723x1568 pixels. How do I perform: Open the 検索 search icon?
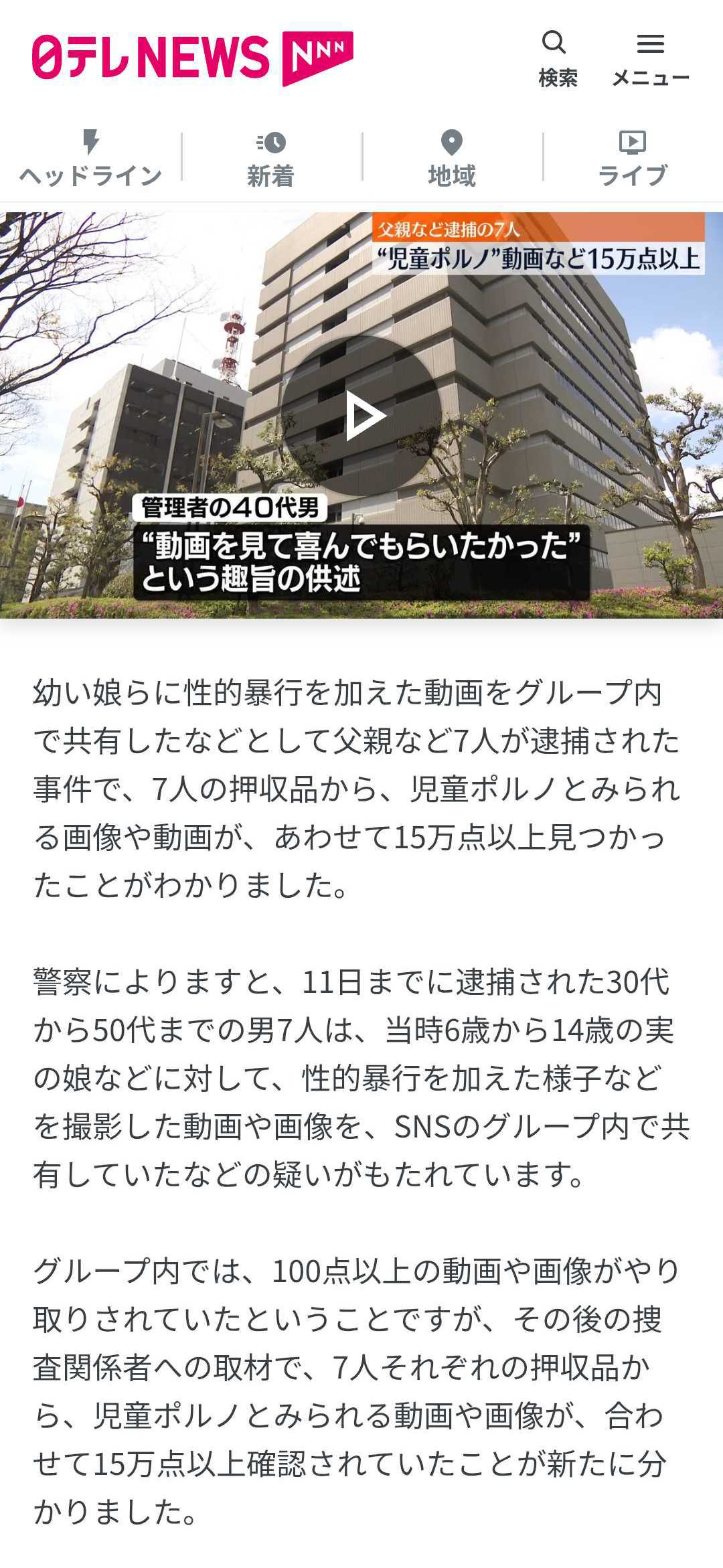pos(557,59)
